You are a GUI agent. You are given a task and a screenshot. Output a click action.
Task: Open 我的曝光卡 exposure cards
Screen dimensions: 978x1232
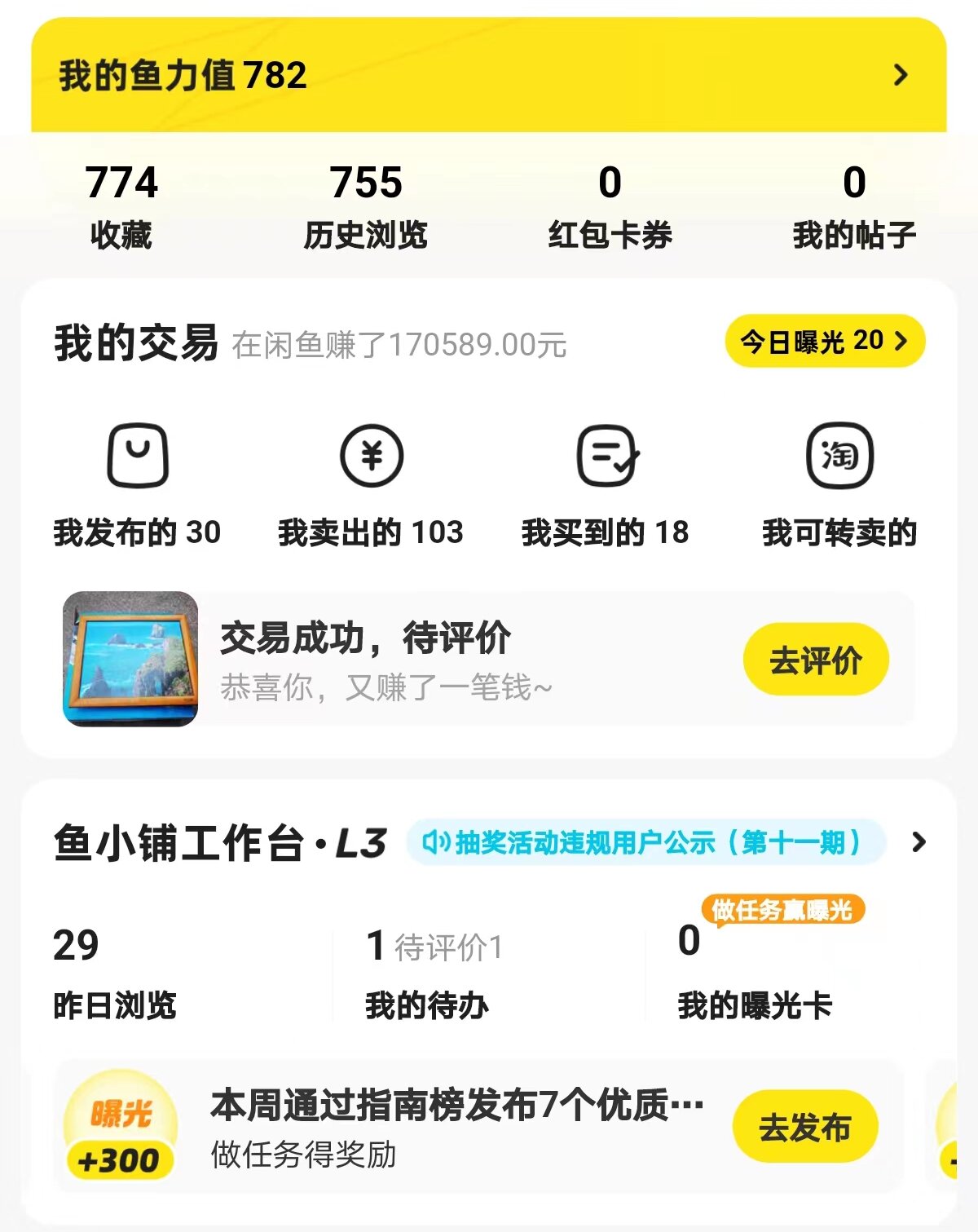tap(754, 973)
